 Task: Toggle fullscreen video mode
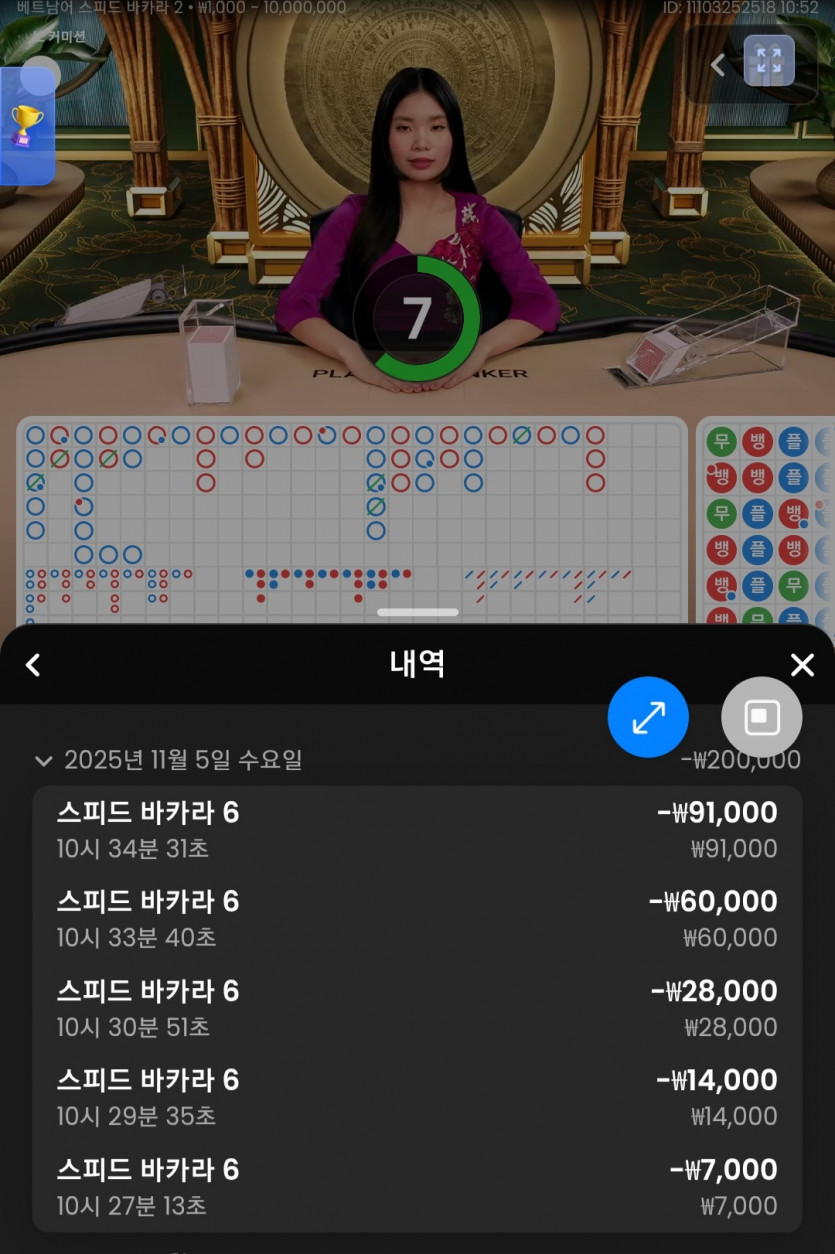(769, 61)
